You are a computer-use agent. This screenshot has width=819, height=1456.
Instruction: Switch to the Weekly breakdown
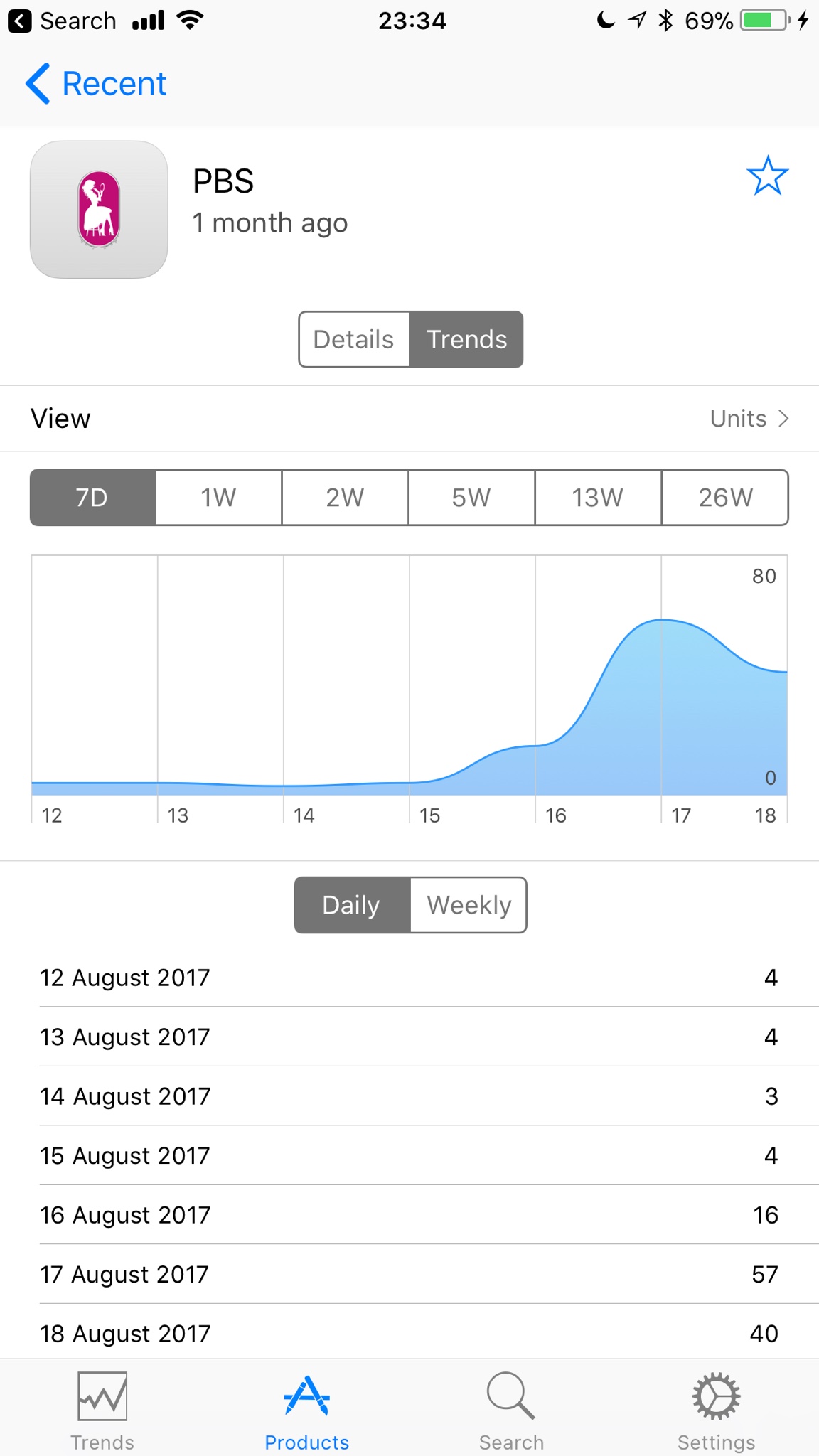469,905
